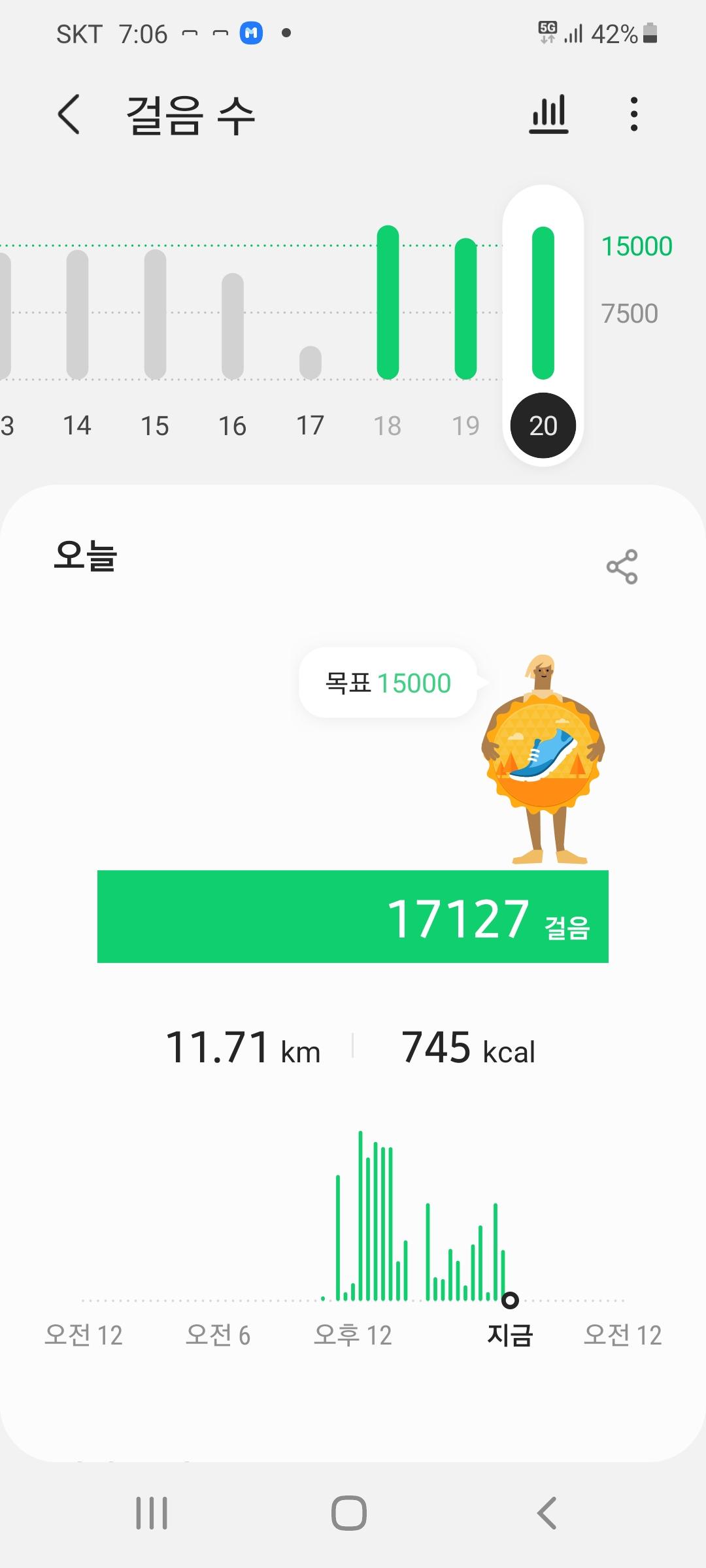
Task: Go back from the 걸음 수 screen
Action: 69,115
